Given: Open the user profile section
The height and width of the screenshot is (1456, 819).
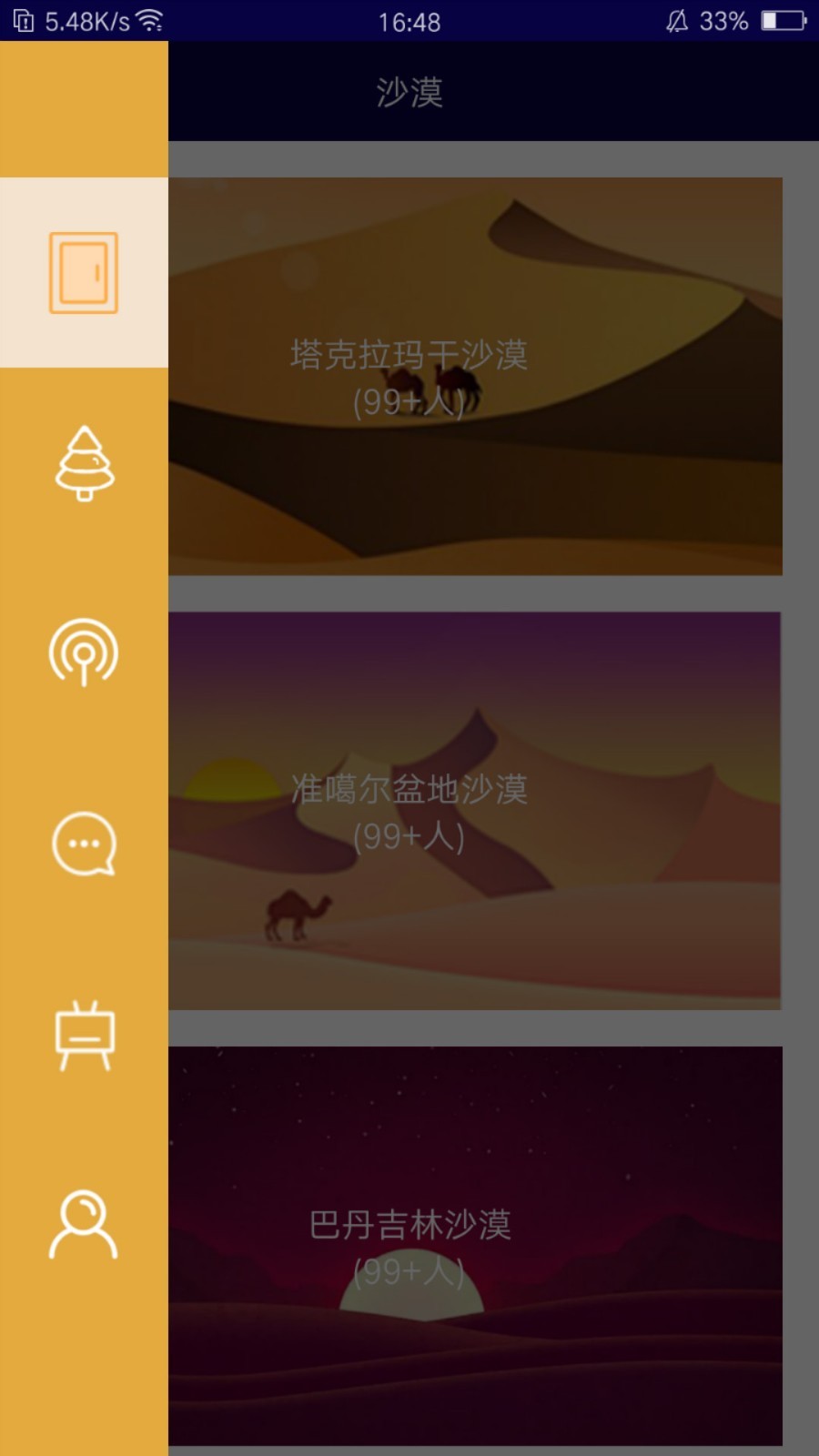Looking at the screenshot, I should [84, 1225].
